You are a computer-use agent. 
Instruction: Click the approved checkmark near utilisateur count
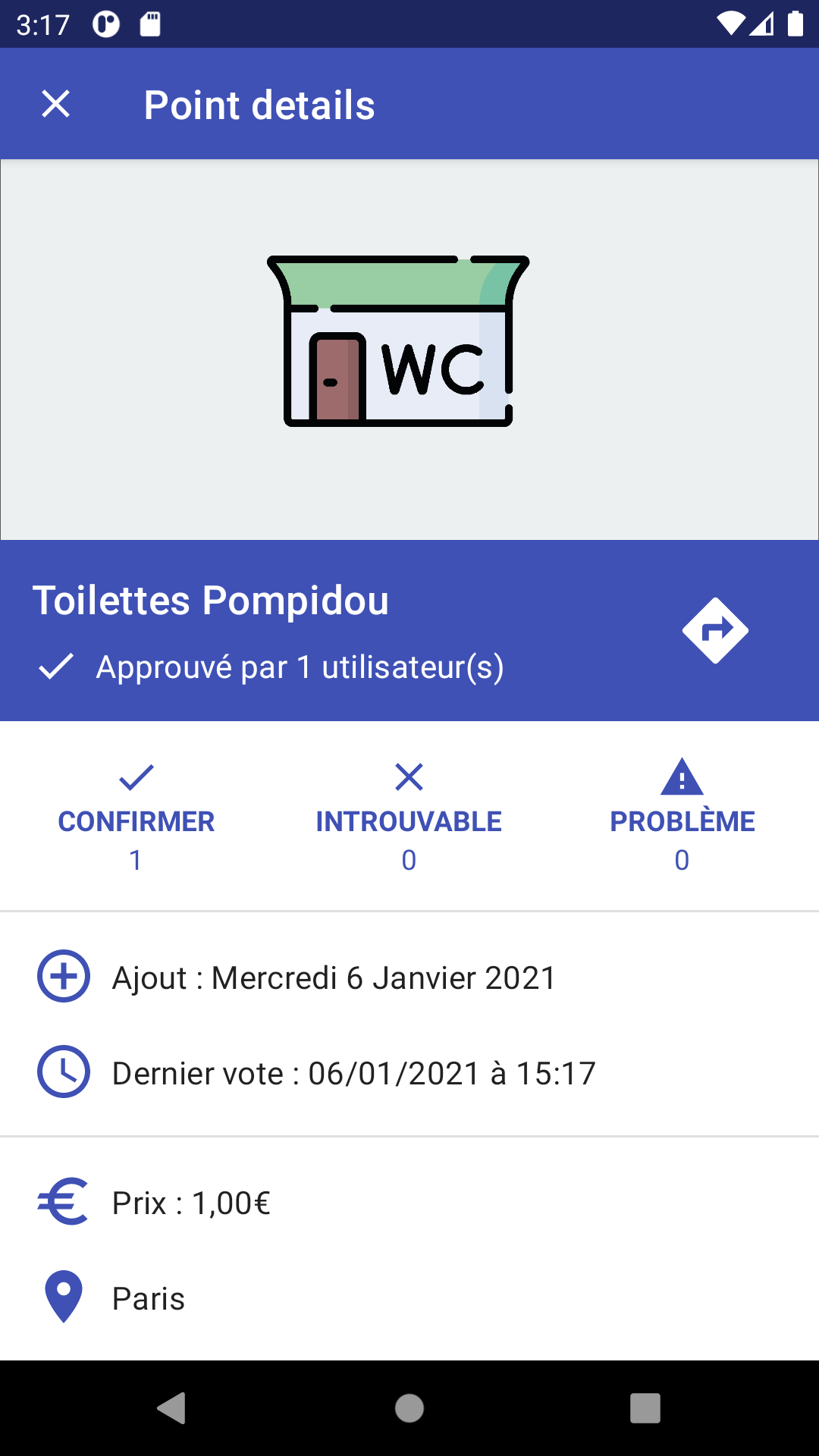click(x=56, y=668)
